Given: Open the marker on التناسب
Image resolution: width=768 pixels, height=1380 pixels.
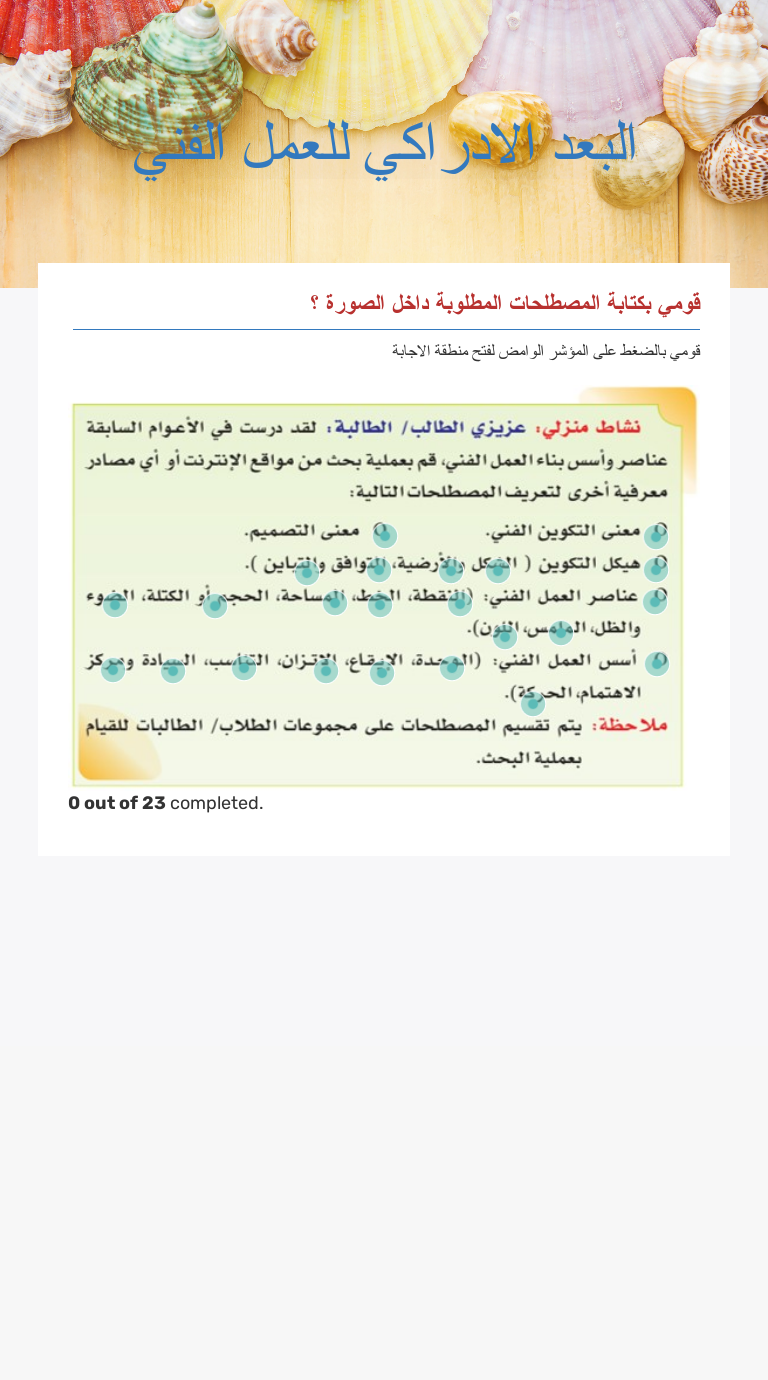Looking at the screenshot, I should (244, 669).
